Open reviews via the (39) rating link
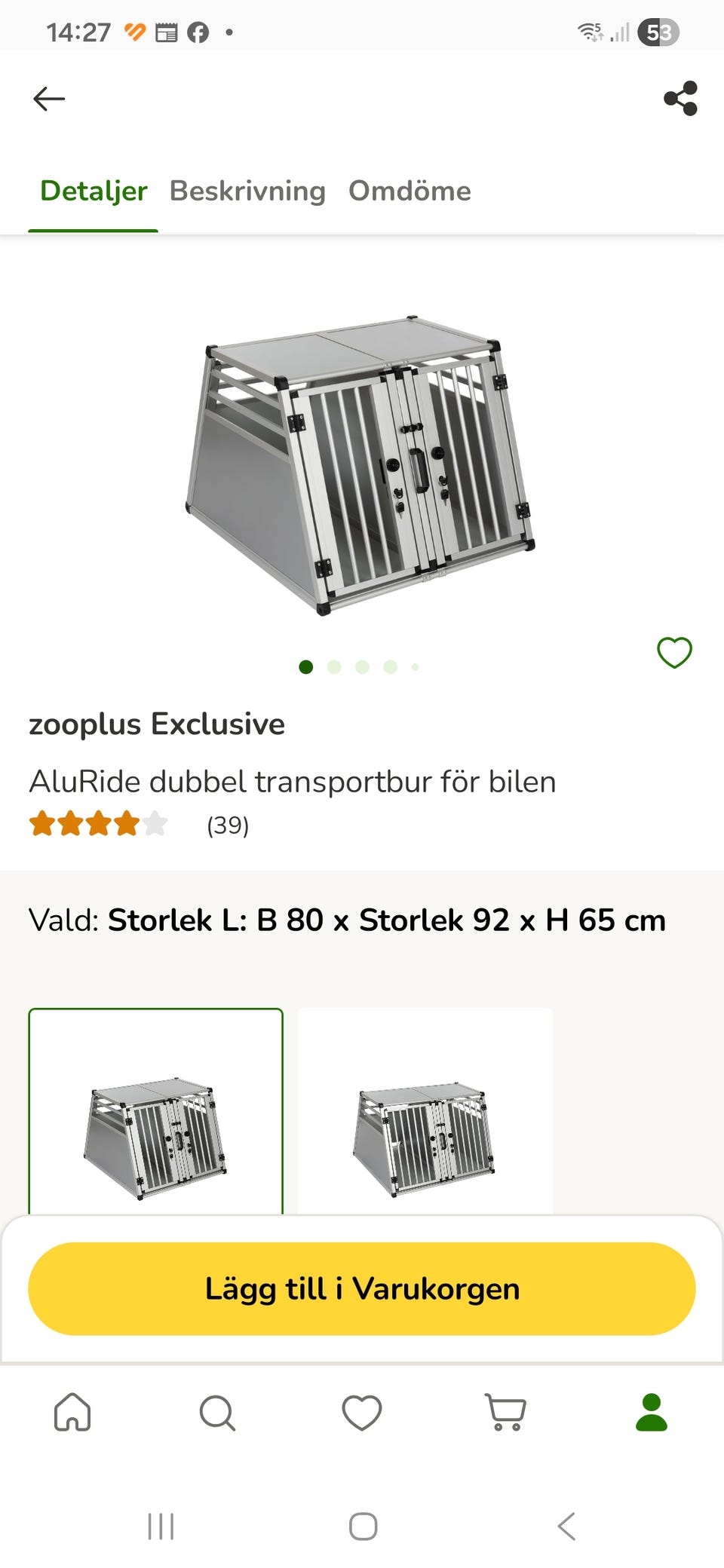The image size is (724, 1568). 228,826
